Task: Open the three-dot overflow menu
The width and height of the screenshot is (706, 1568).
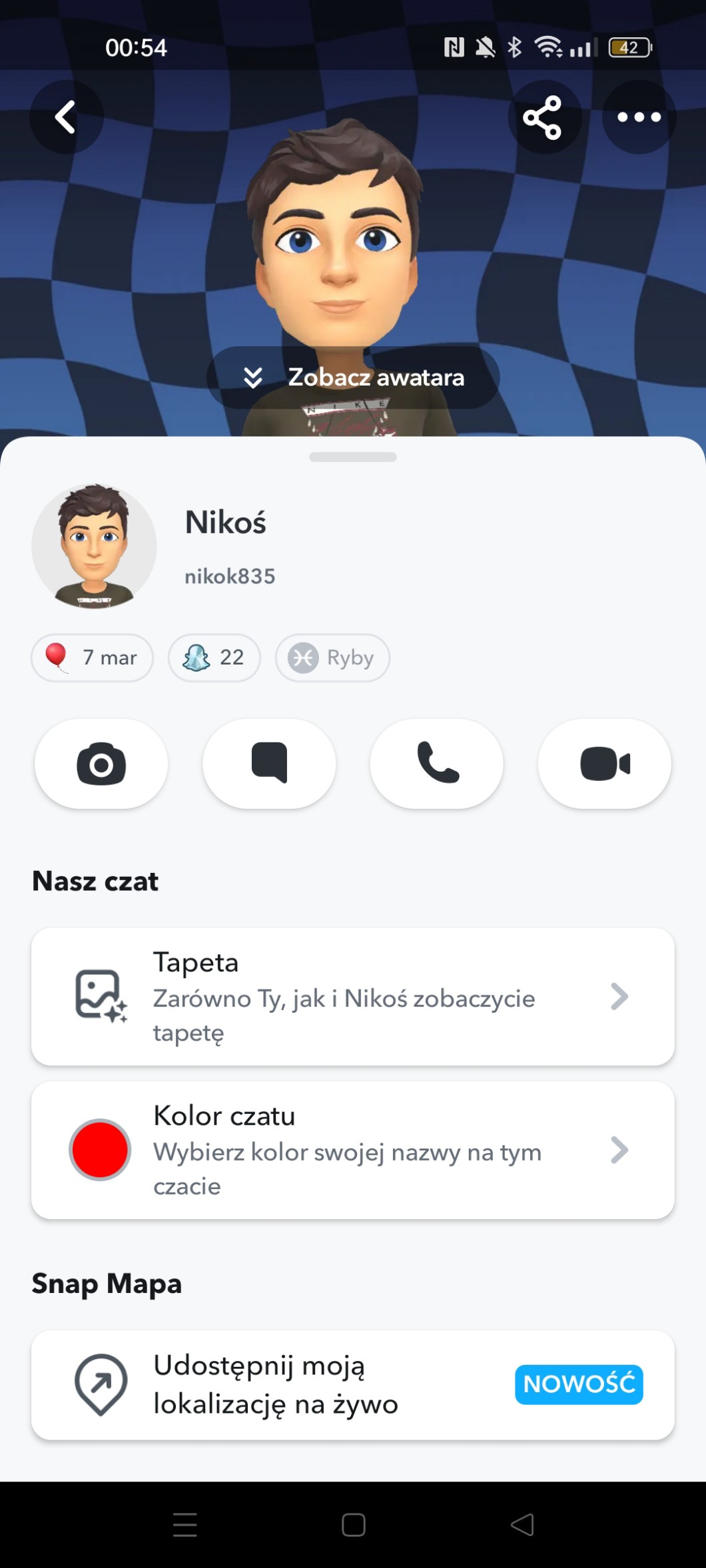Action: pos(639,117)
